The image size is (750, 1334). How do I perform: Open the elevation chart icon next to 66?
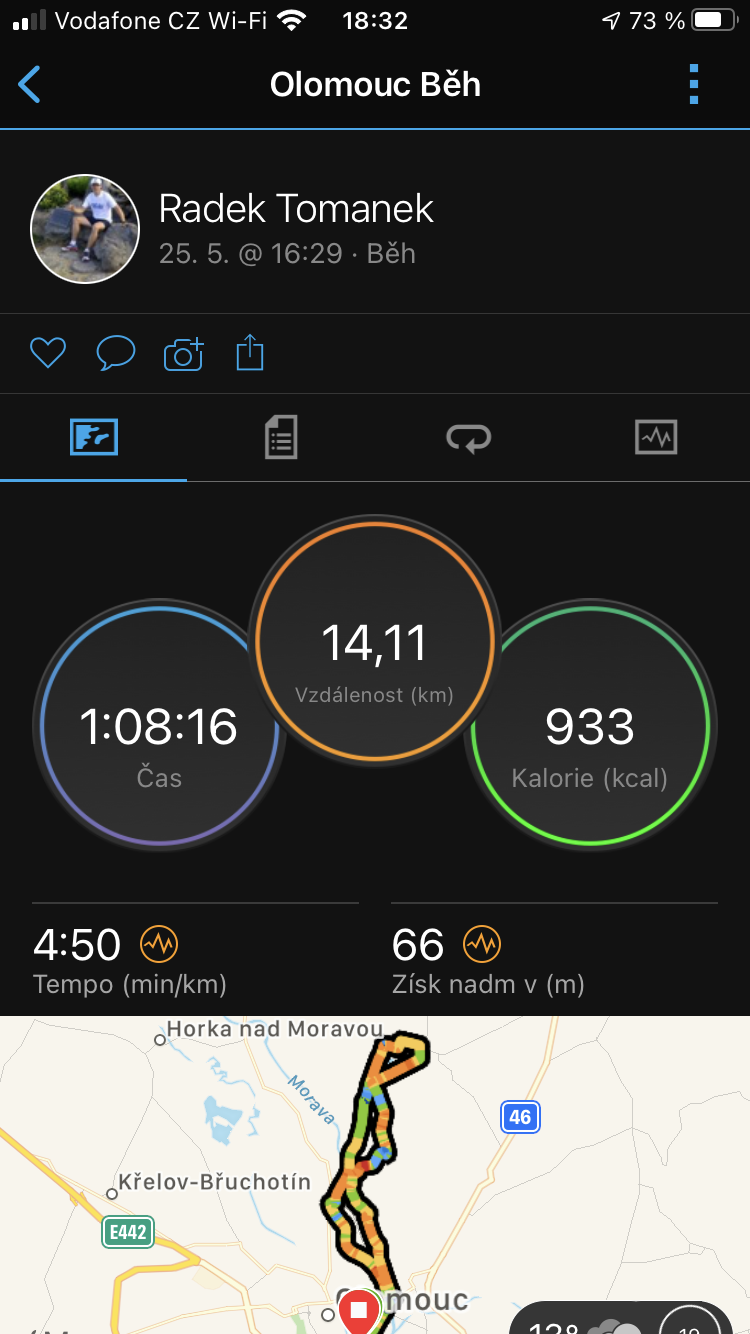click(x=482, y=943)
